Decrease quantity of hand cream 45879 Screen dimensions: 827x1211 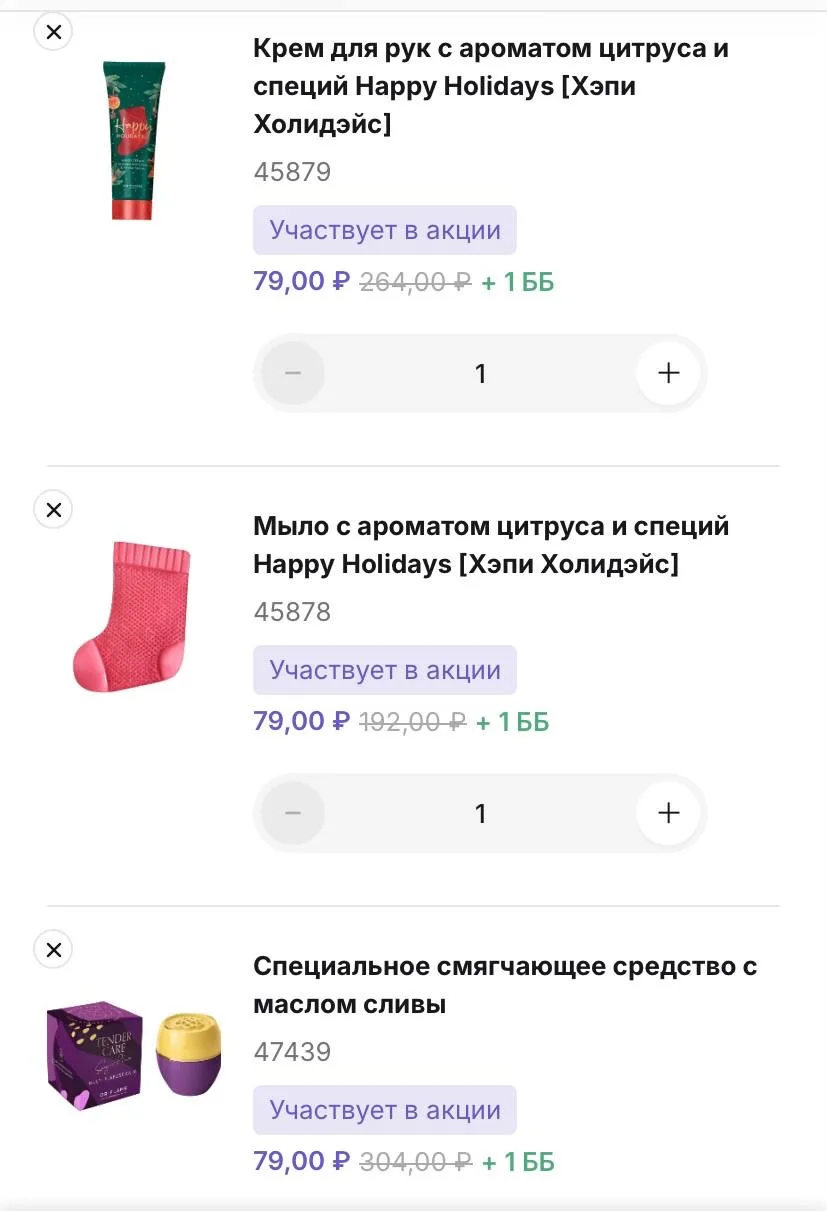pyautogui.click(x=293, y=373)
